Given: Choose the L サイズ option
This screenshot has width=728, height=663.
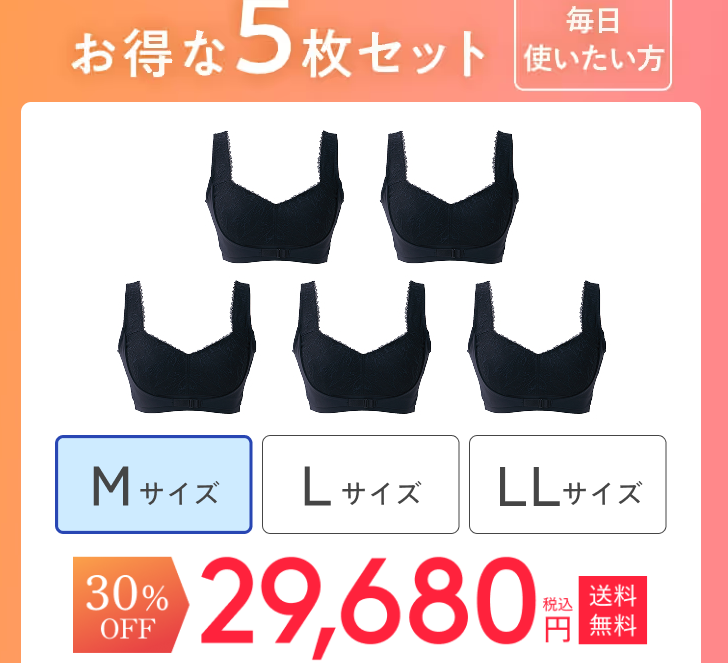Looking at the screenshot, I should point(360,485).
